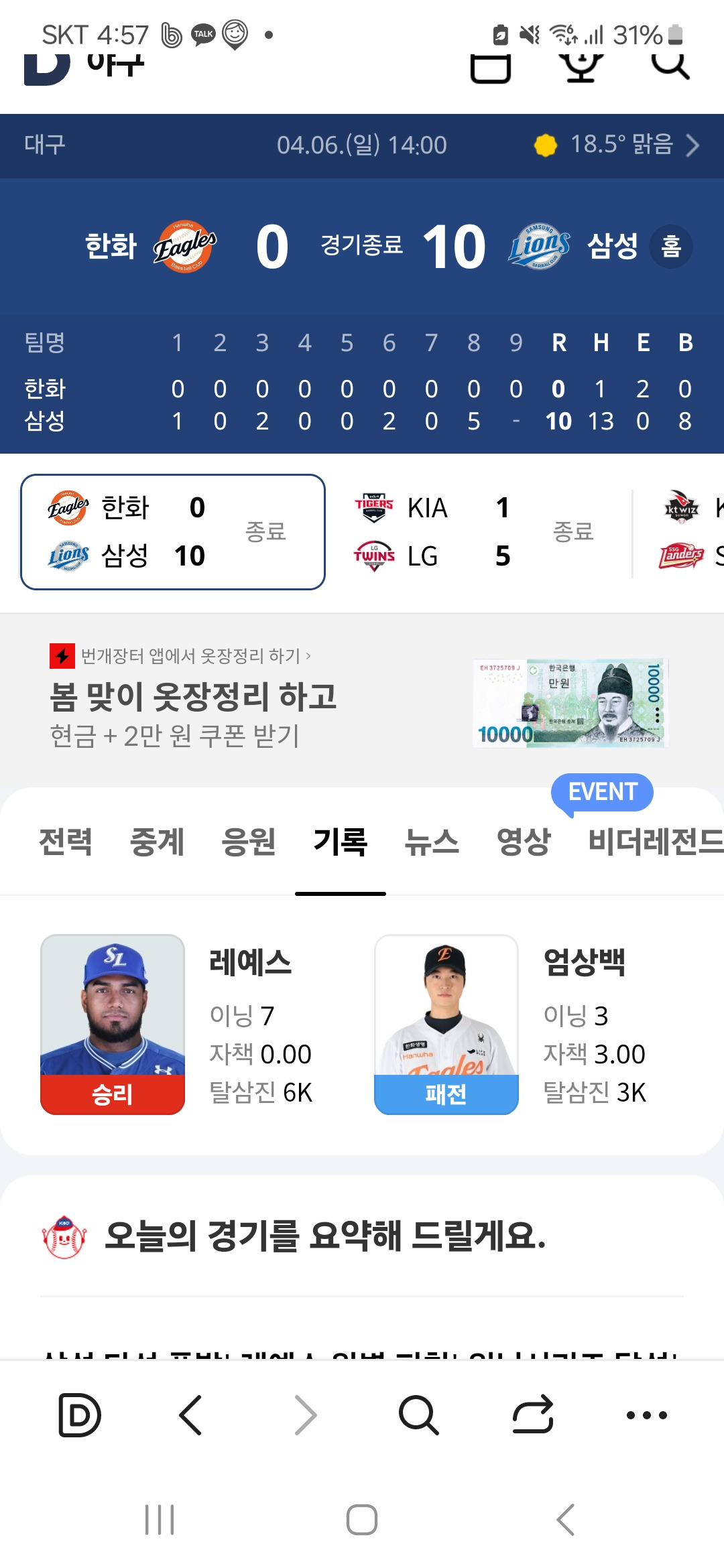724x1568 pixels.
Task: Open the KIA Tigers logo
Action: pyautogui.click(x=373, y=508)
